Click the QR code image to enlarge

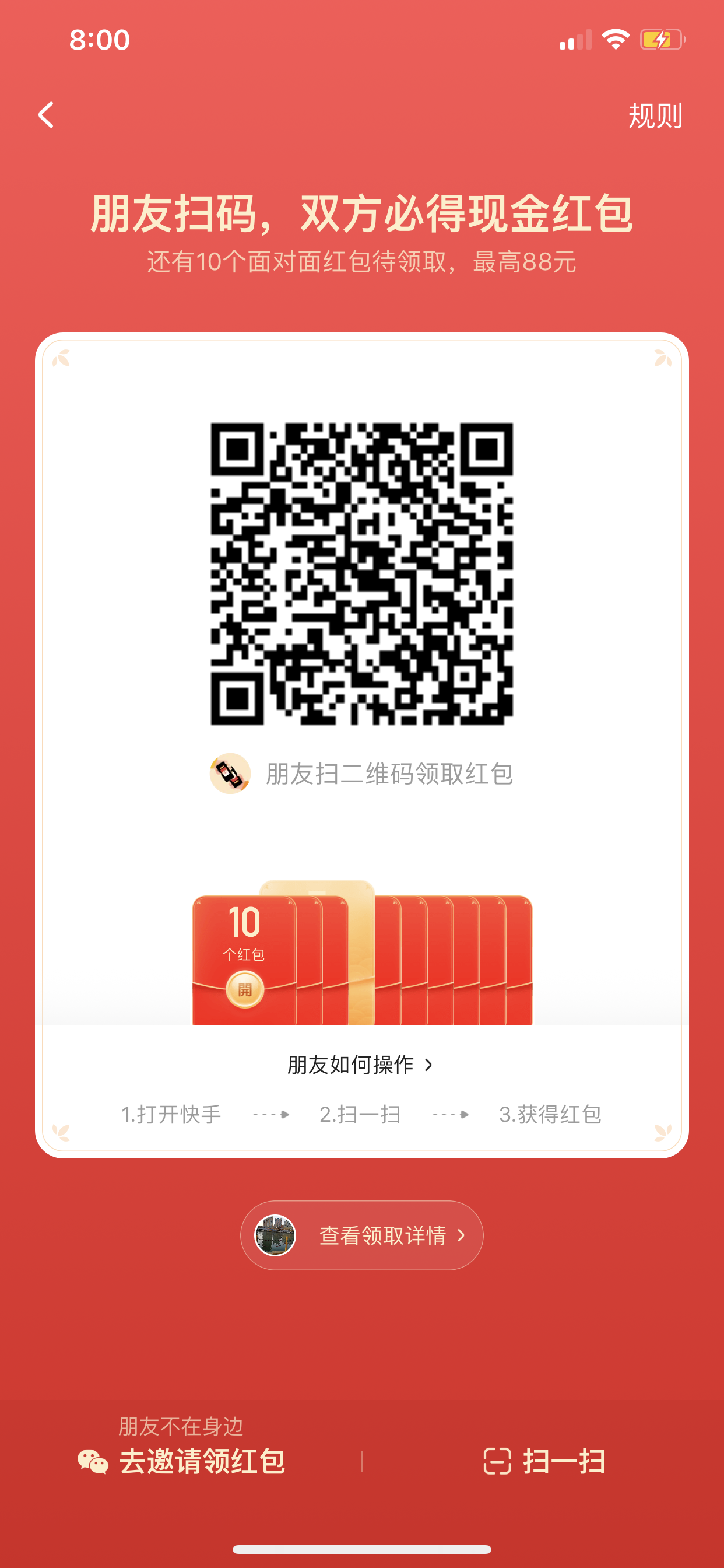point(361,572)
